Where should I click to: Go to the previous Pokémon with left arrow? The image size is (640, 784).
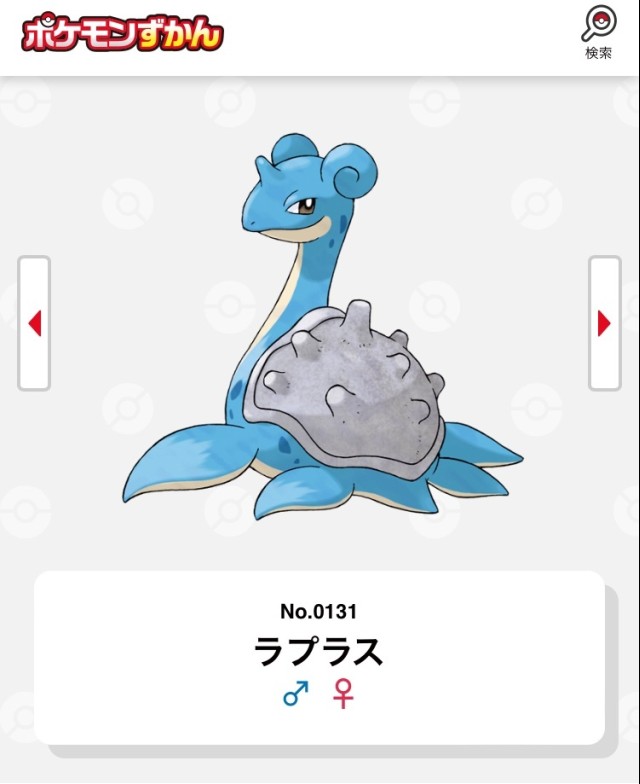click(34, 323)
